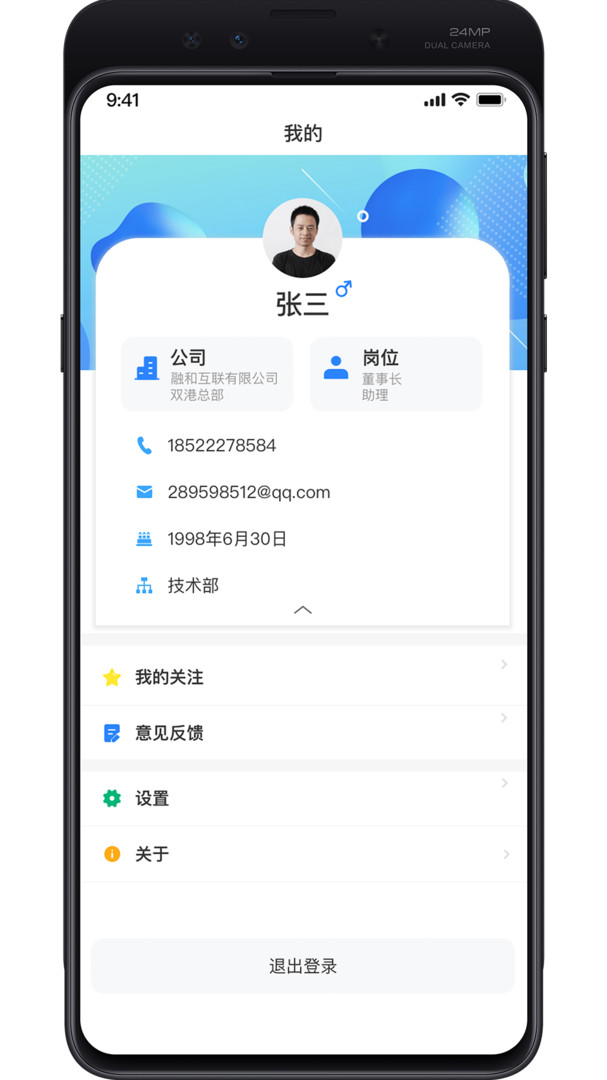The width and height of the screenshot is (607, 1080).
Task: Open 设置
Action: (x=304, y=798)
